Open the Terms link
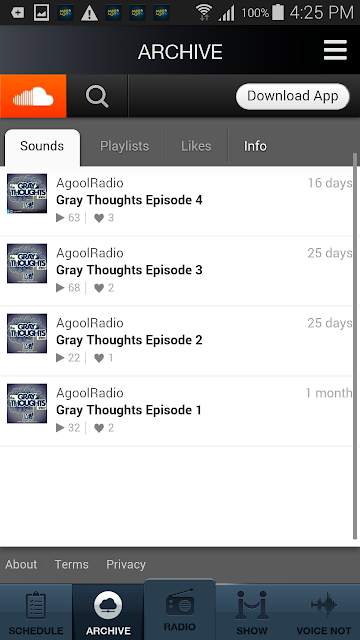 click(71, 564)
